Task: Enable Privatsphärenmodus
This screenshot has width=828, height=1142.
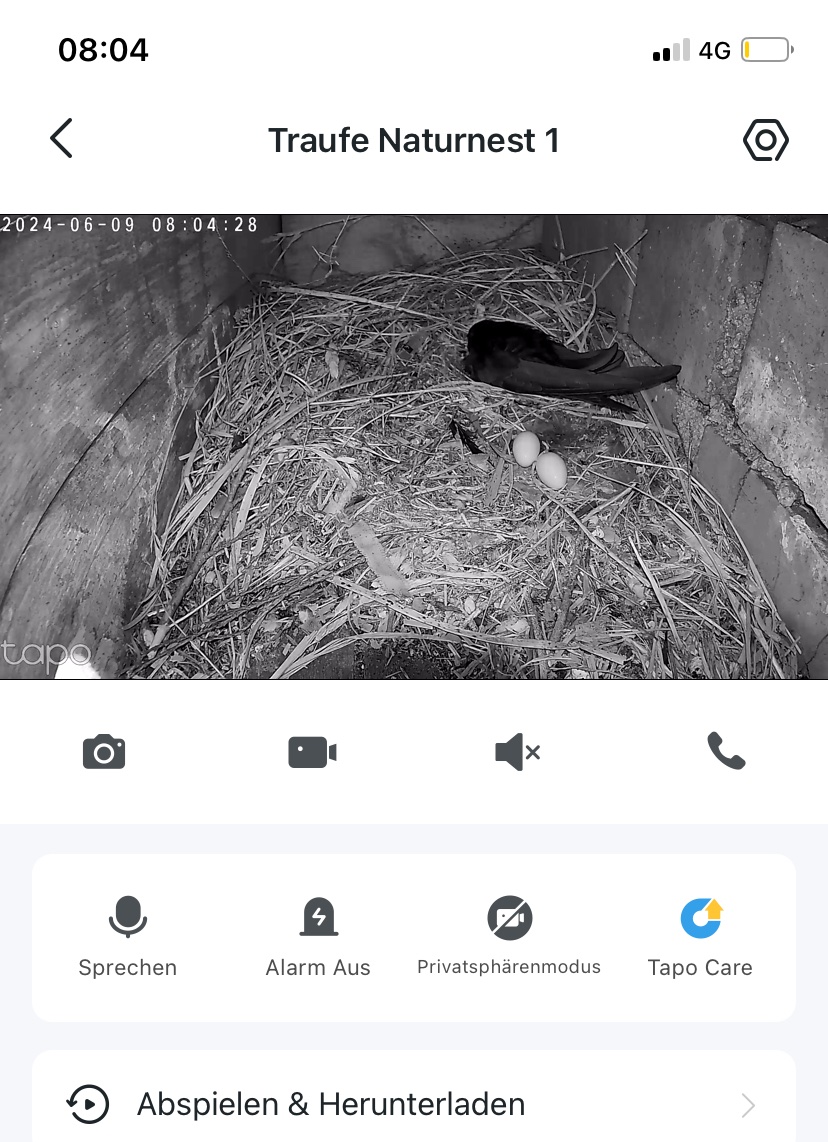Action: (509, 937)
